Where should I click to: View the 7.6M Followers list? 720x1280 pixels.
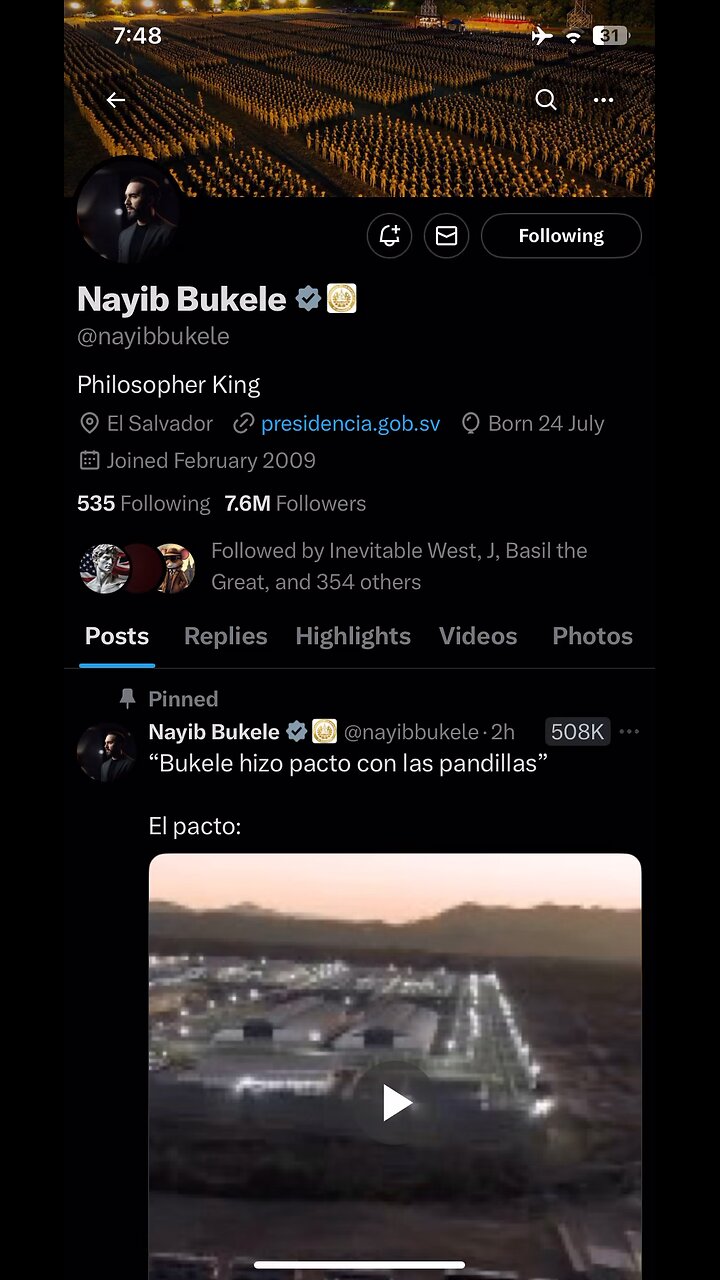tap(295, 503)
